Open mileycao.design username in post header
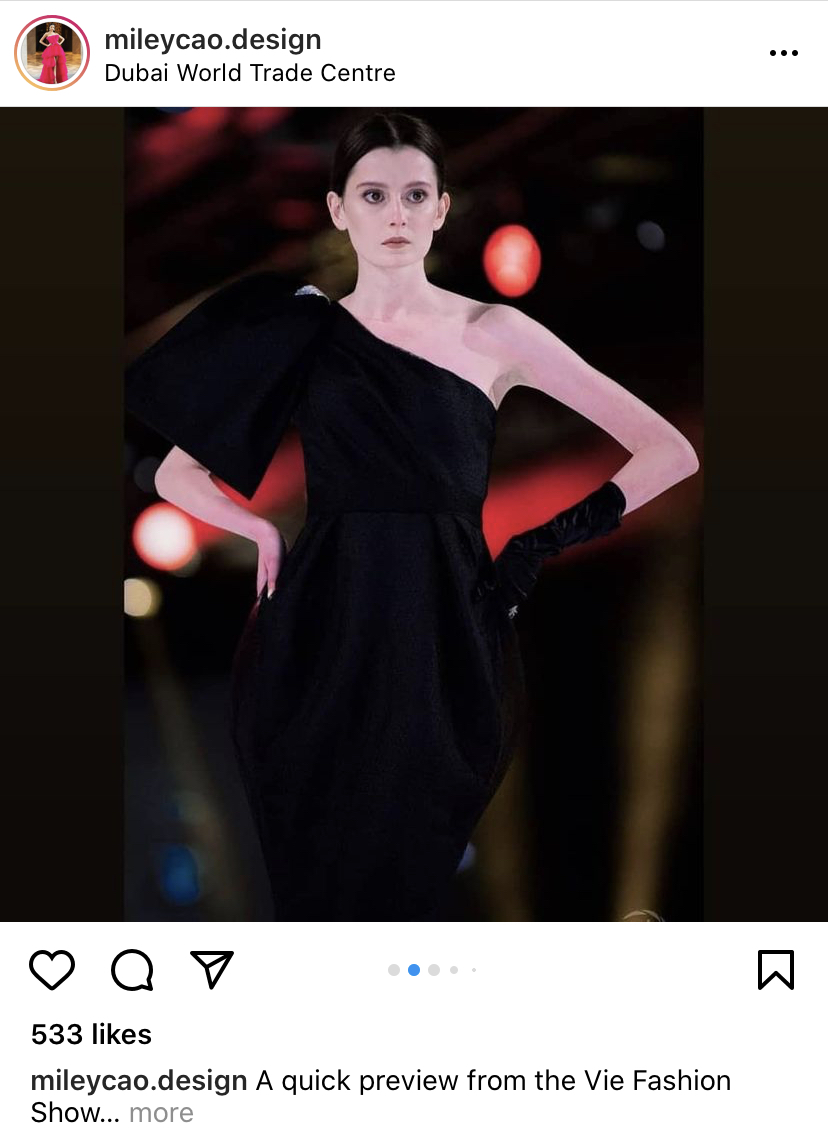This screenshot has width=828, height=1143. point(212,40)
